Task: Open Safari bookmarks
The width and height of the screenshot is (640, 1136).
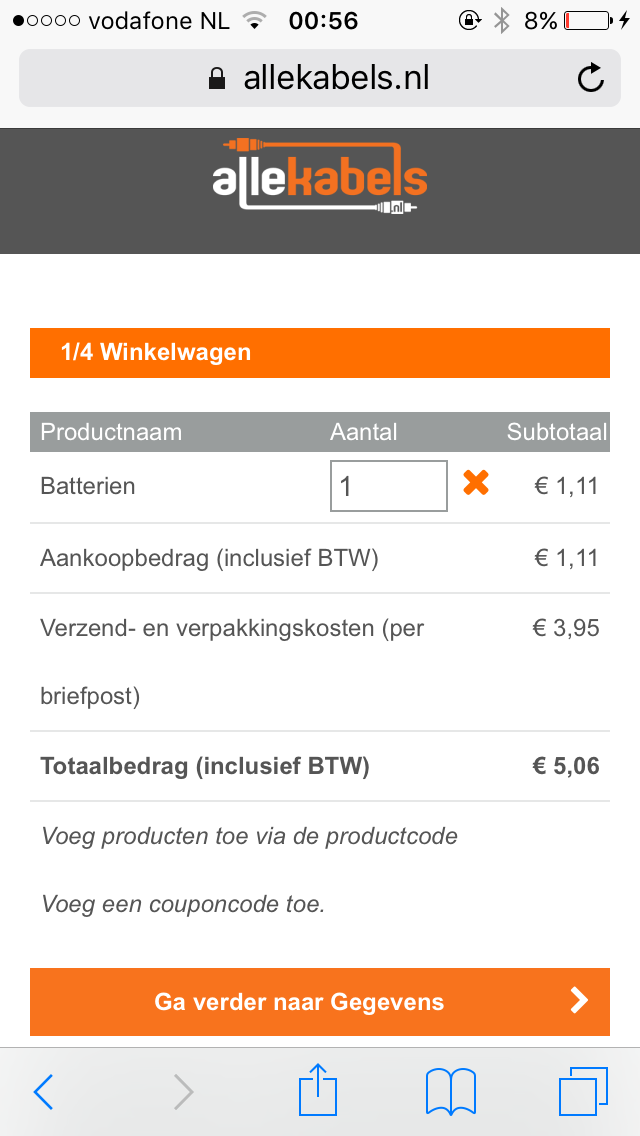Action: 451,1091
